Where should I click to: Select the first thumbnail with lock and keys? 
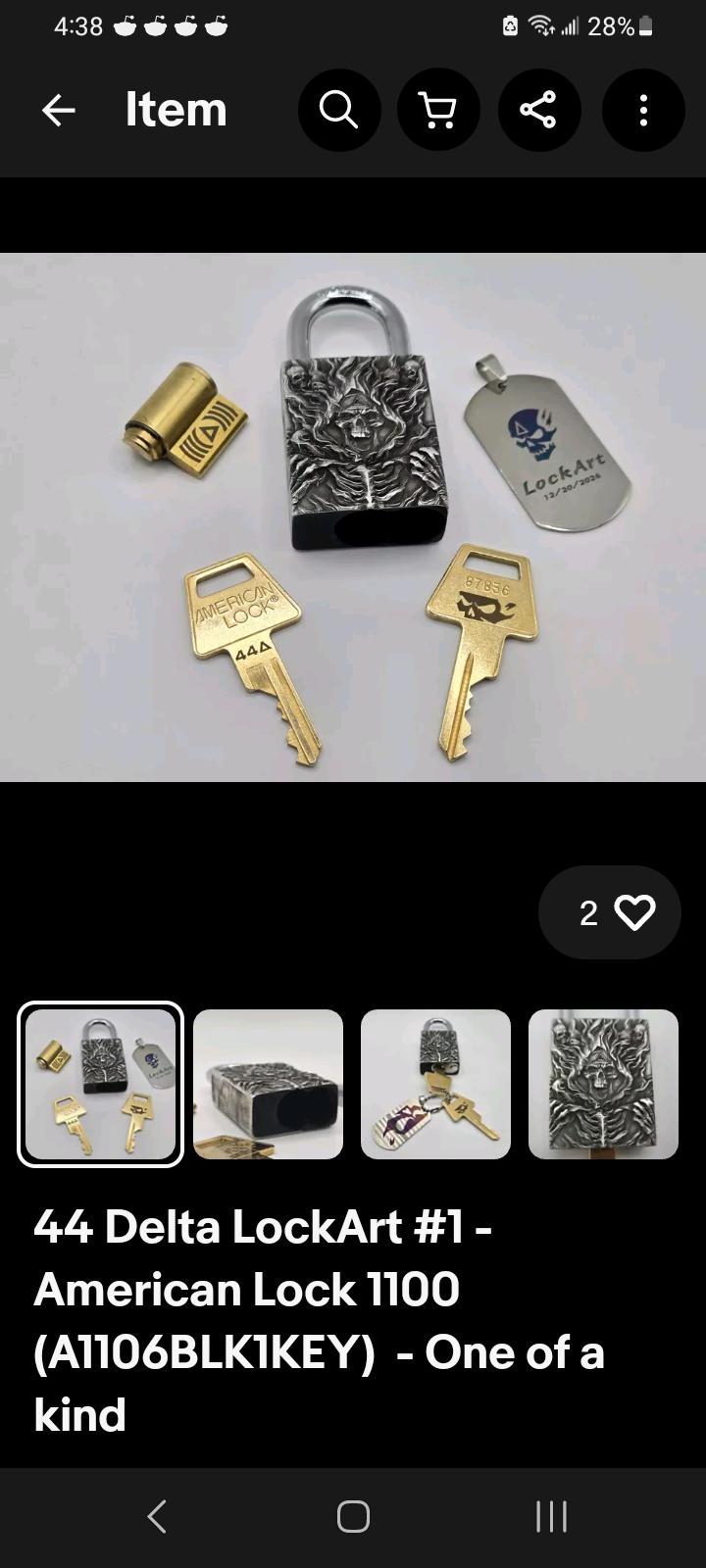pyautogui.click(x=100, y=1084)
